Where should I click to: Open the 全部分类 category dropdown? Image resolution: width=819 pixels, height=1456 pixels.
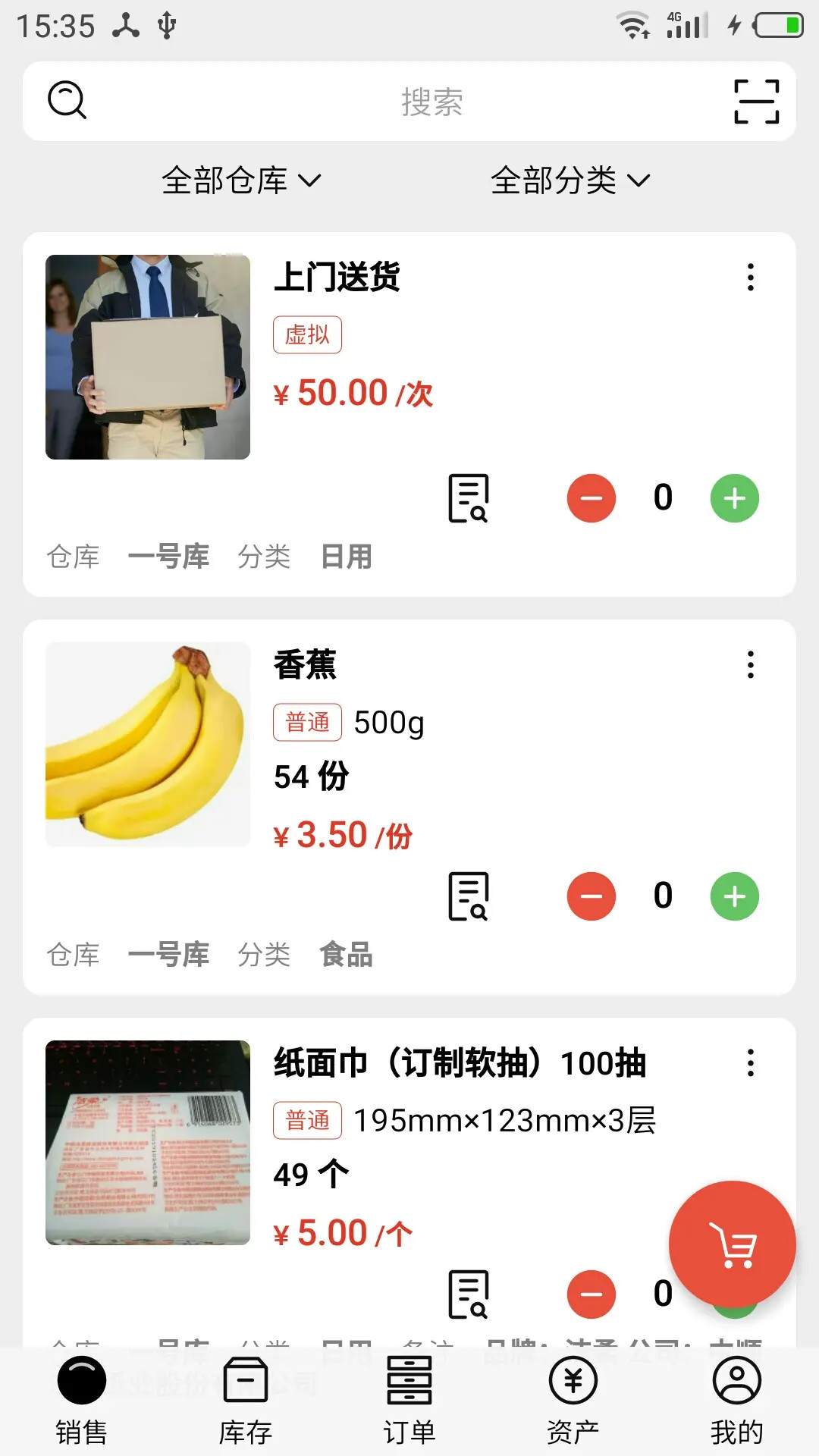click(x=570, y=180)
